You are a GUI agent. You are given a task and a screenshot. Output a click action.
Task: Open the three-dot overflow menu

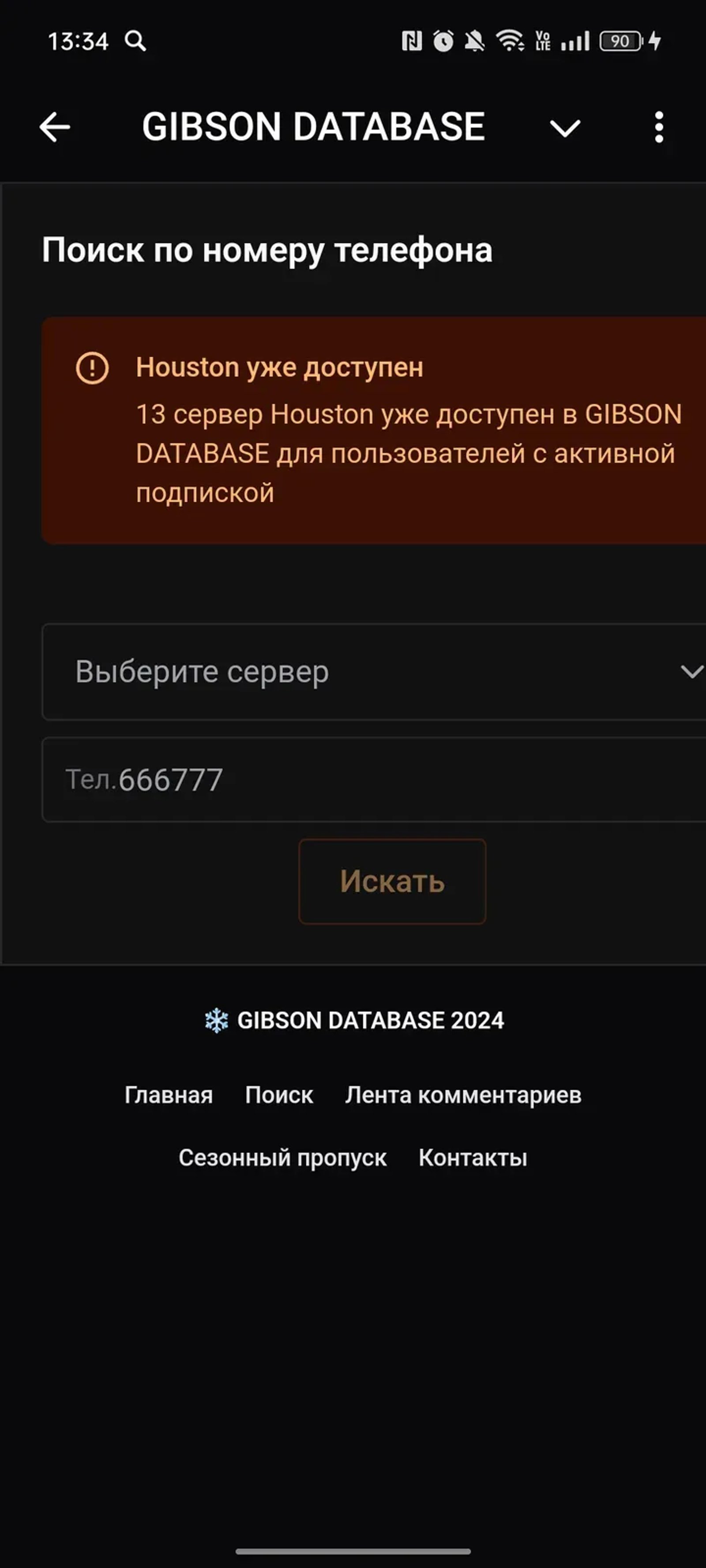coord(658,127)
